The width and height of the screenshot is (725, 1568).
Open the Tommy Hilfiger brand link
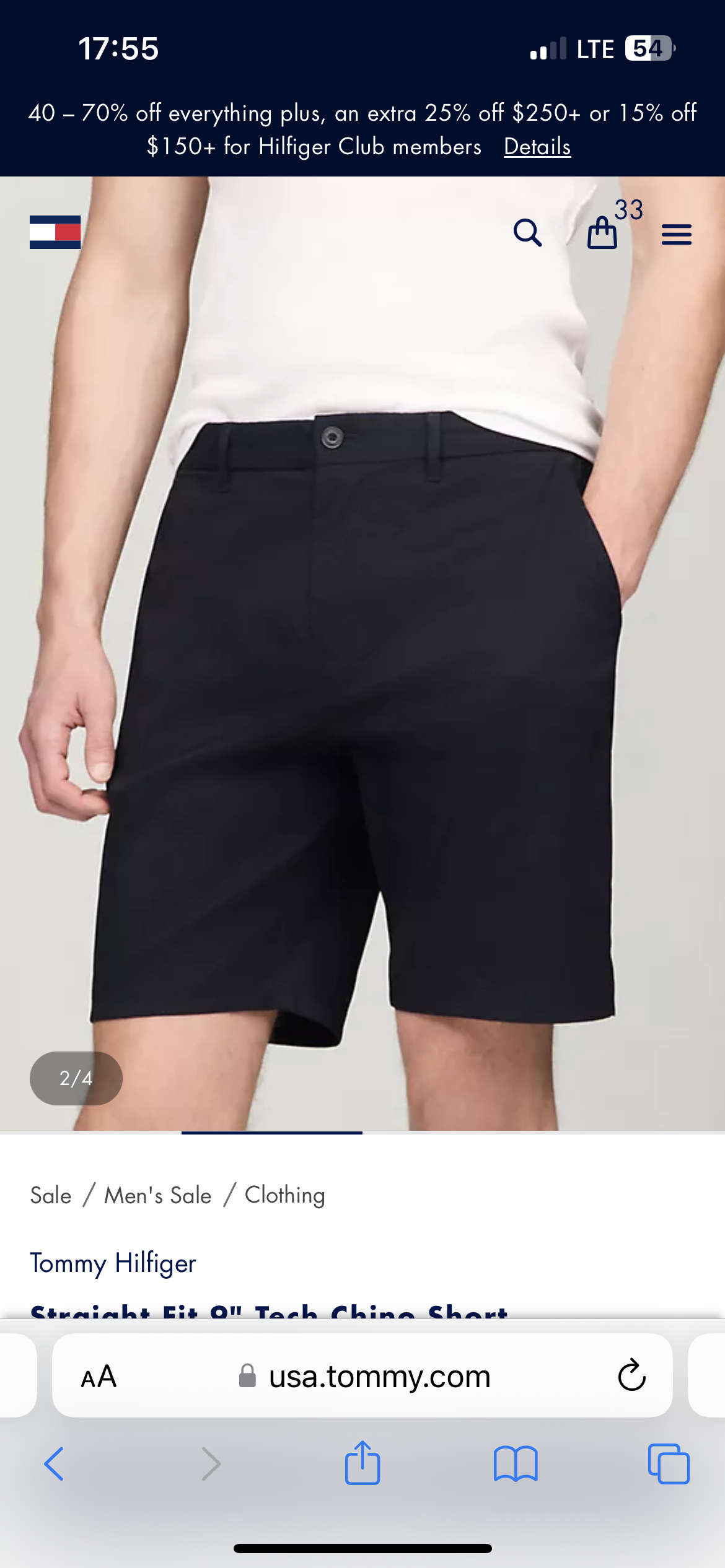[x=113, y=1263]
